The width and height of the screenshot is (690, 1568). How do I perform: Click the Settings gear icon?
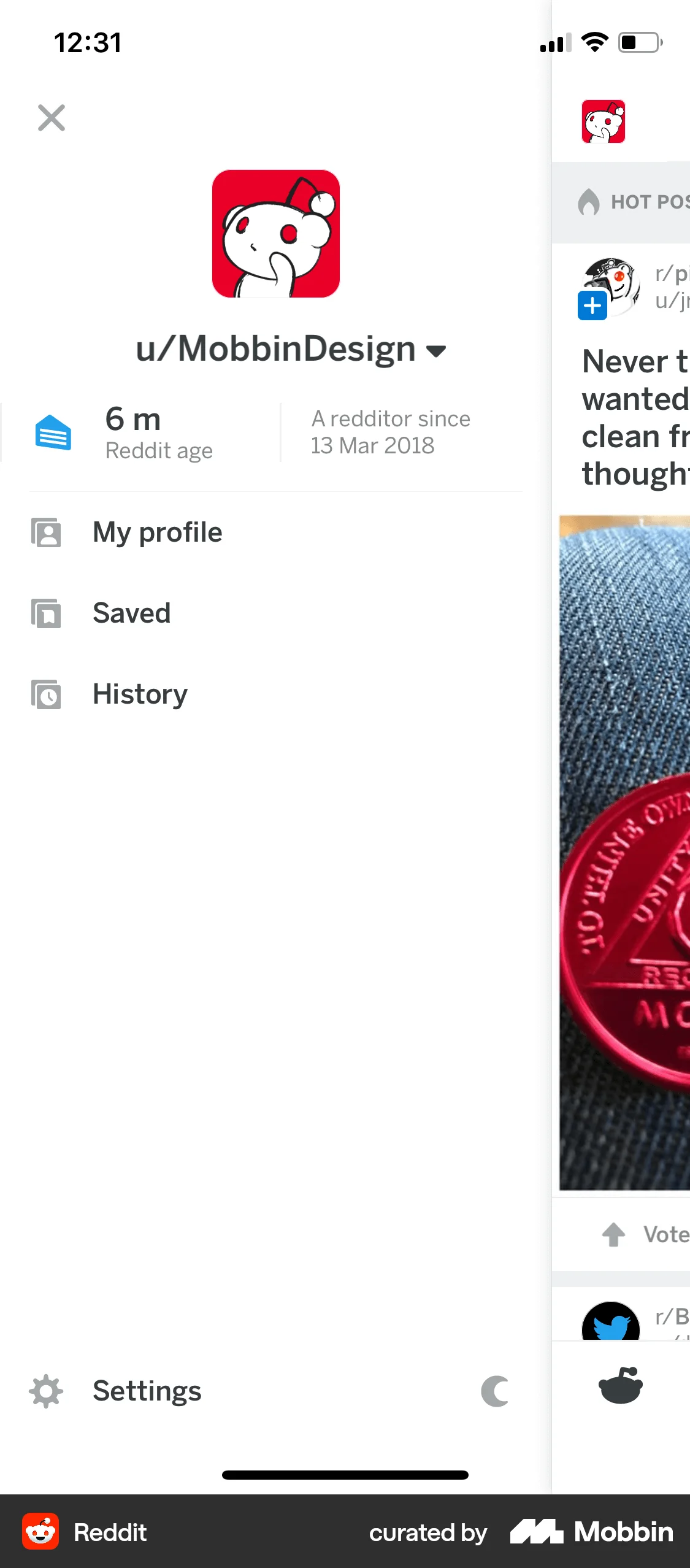[45, 1391]
